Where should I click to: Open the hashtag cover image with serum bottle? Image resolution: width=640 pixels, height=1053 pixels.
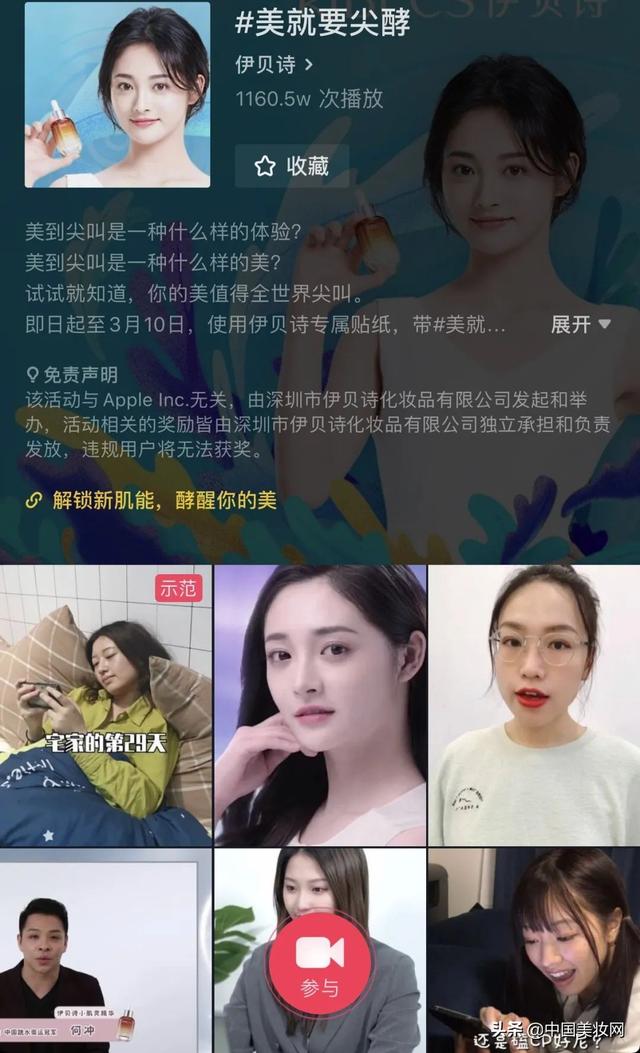pos(118,94)
